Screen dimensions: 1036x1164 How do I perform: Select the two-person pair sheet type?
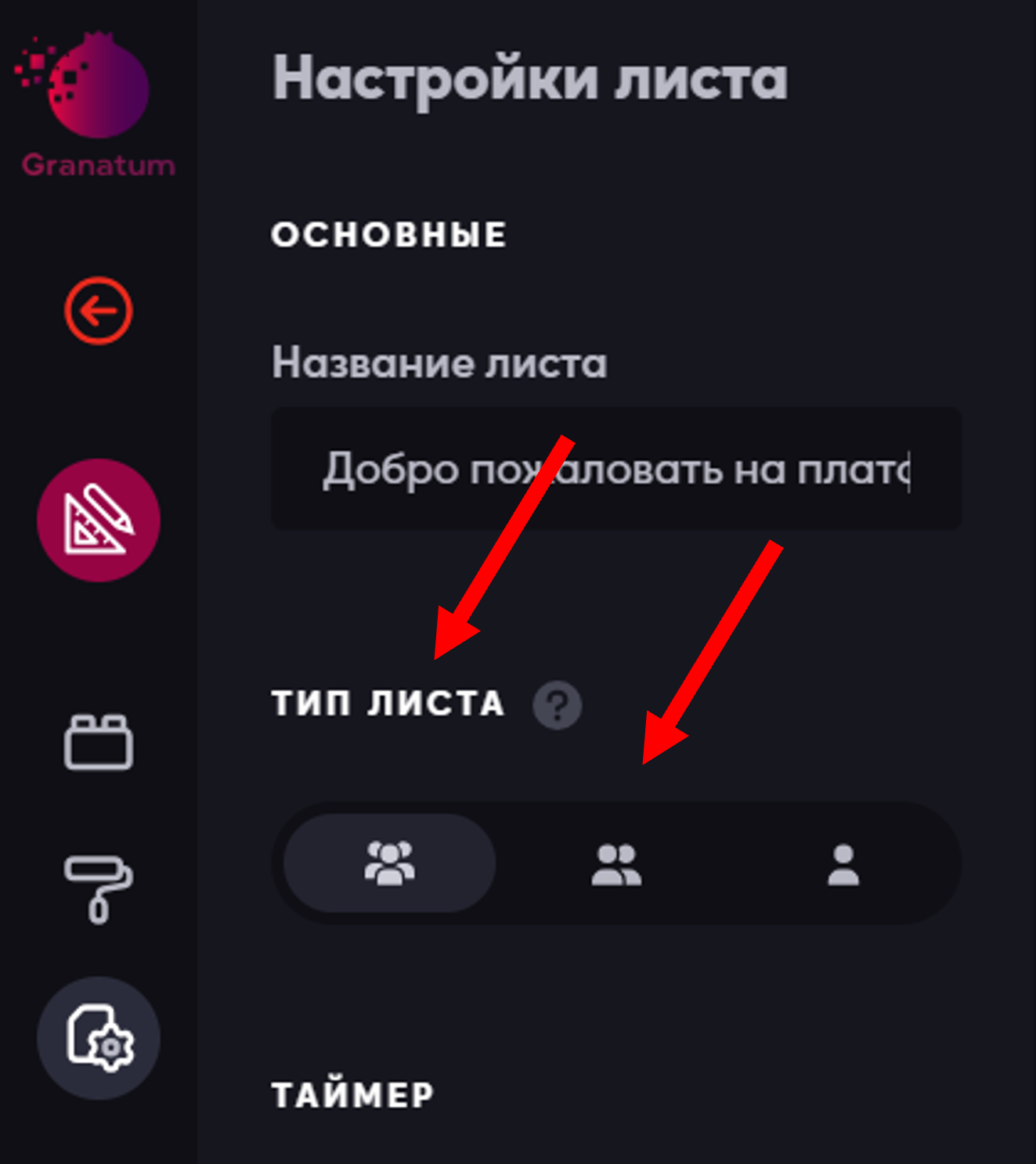coord(616,864)
